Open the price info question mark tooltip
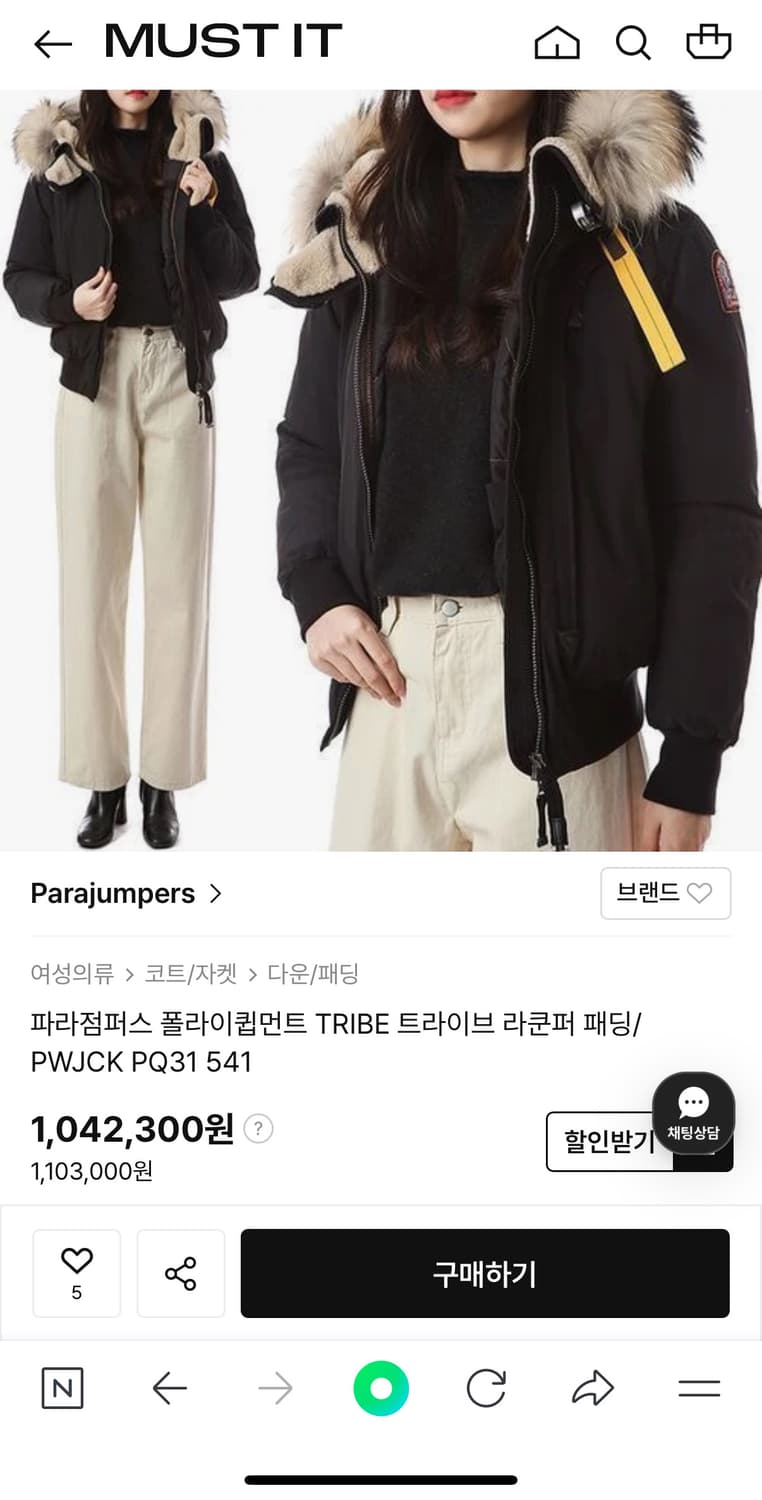This screenshot has height=1500, width=762. click(x=258, y=1128)
